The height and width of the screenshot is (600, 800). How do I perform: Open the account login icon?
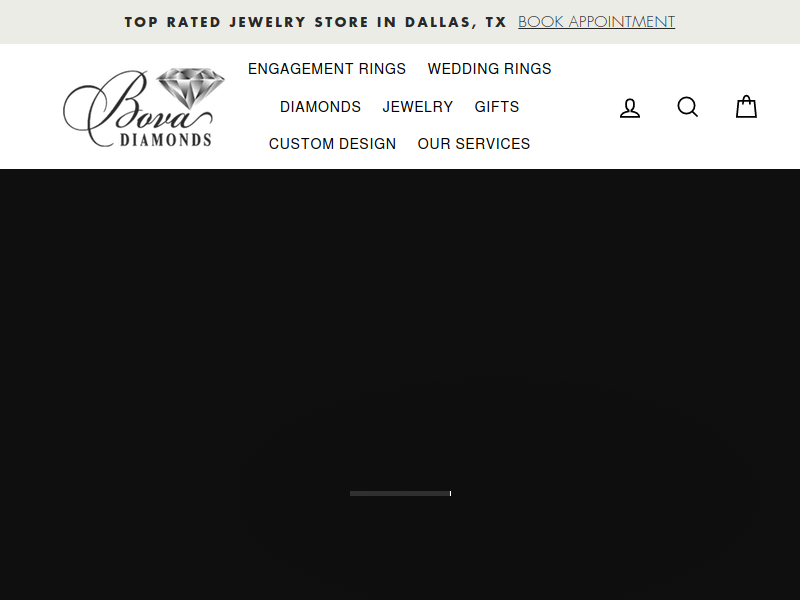(x=630, y=107)
